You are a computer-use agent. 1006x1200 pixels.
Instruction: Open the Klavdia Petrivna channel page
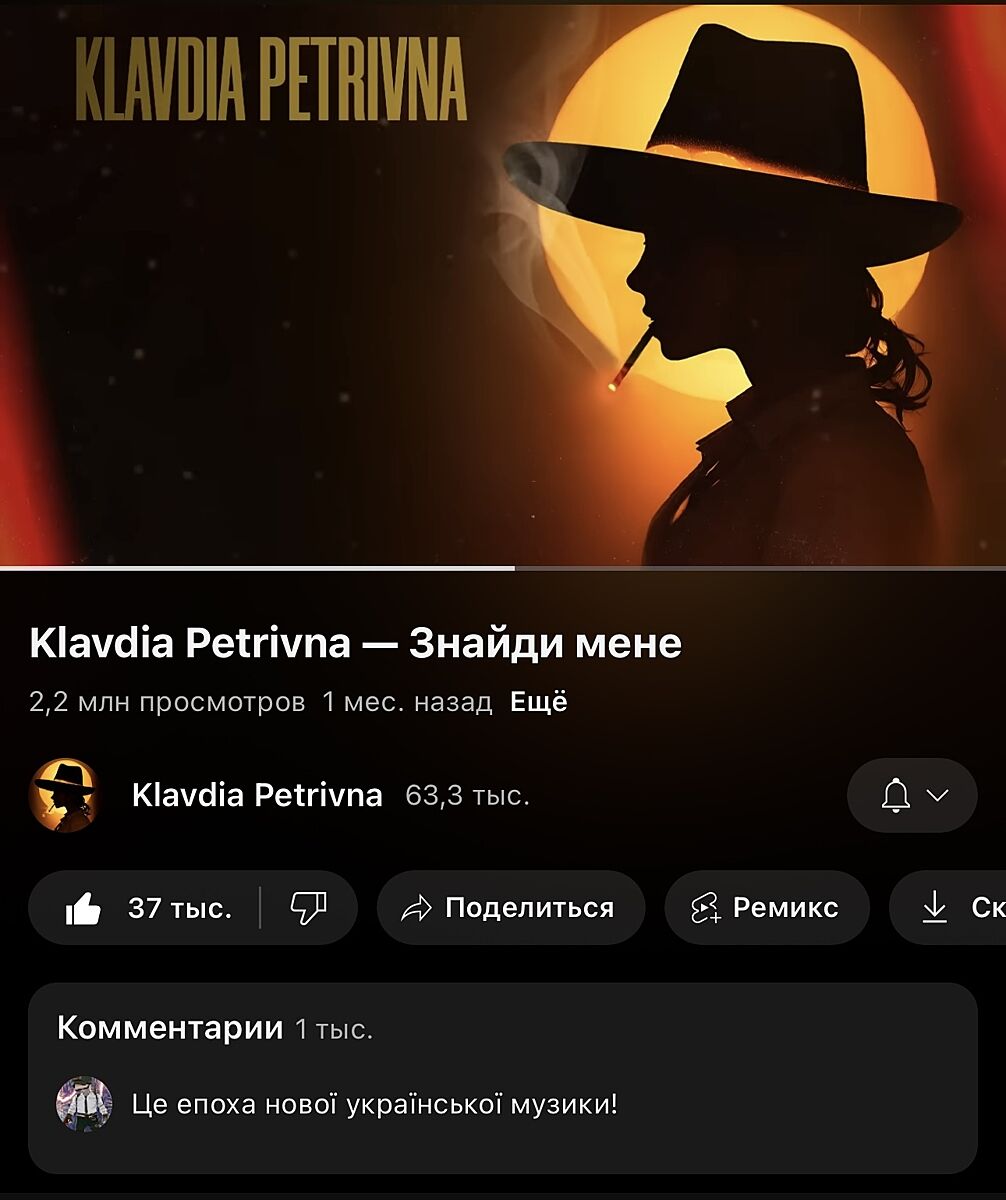tap(257, 795)
